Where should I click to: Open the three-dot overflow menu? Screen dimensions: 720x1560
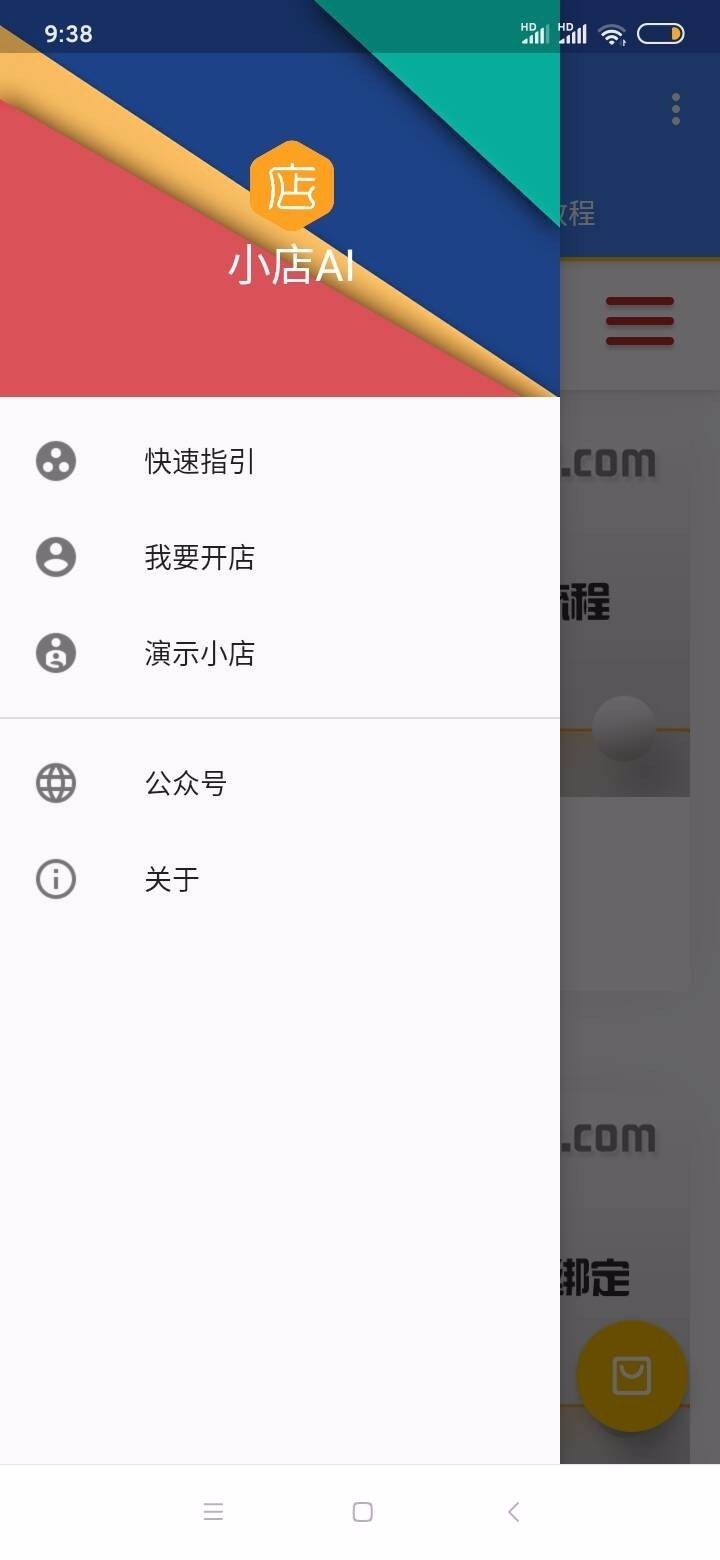[675, 108]
